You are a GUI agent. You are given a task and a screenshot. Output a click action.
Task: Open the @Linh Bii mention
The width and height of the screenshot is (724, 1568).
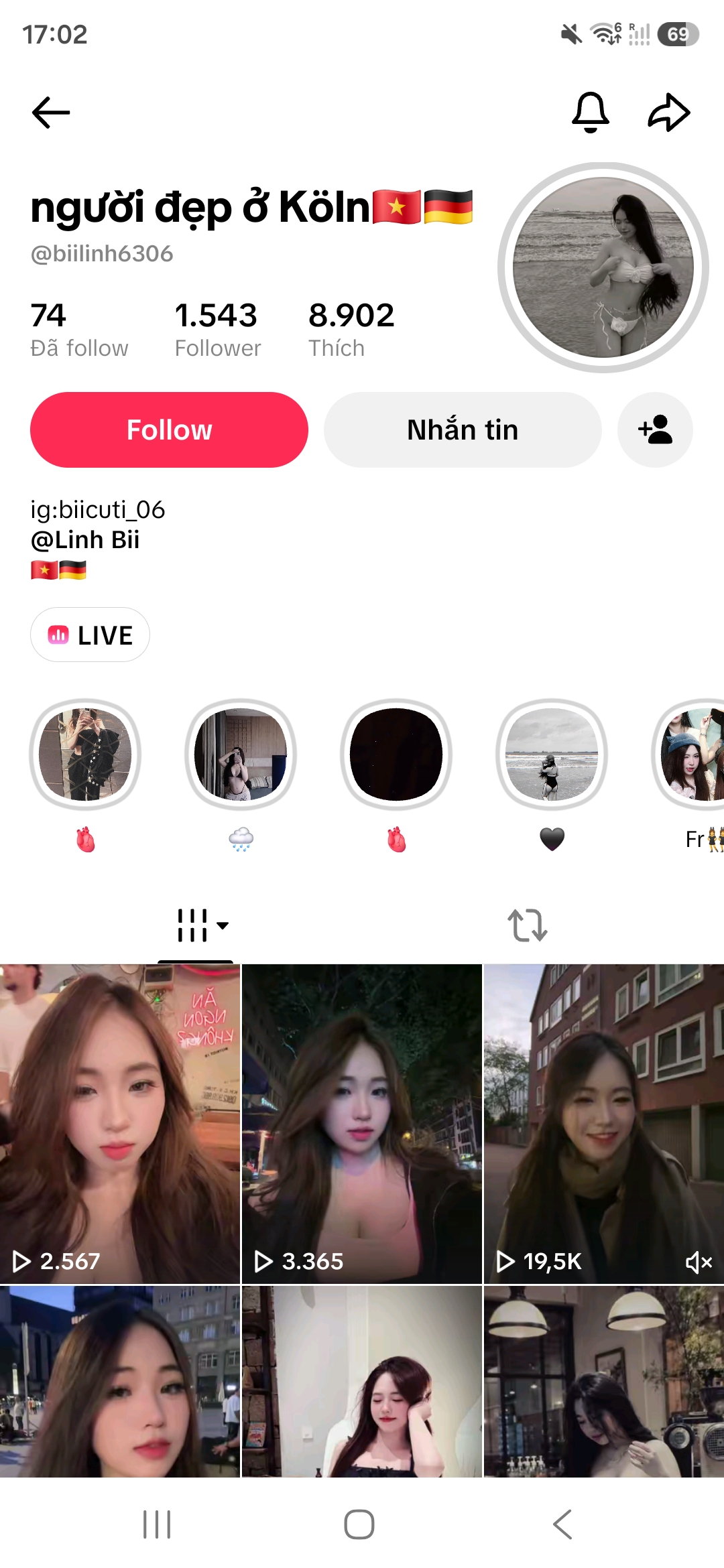click(x=85, y=539)
